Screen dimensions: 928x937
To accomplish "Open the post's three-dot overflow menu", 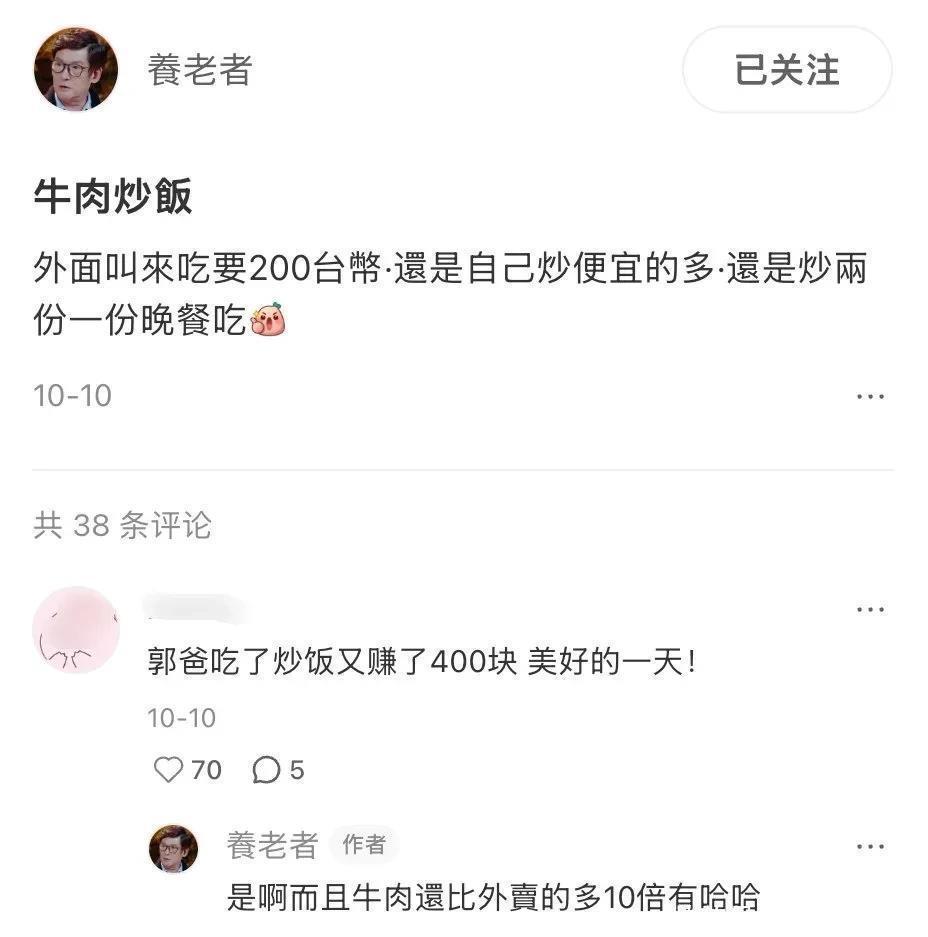I will point(870,396).
